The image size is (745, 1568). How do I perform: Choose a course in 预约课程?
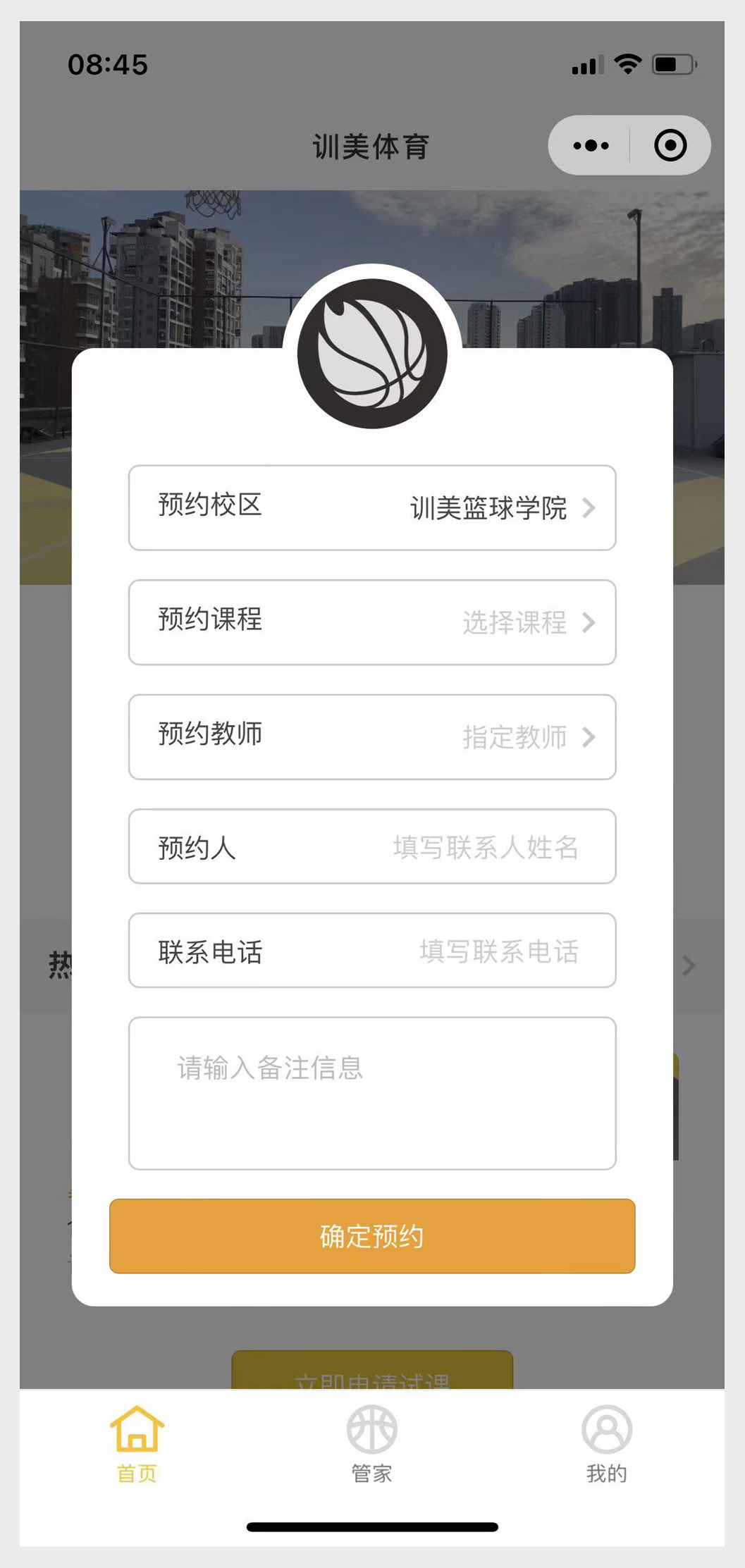point(372,622)
